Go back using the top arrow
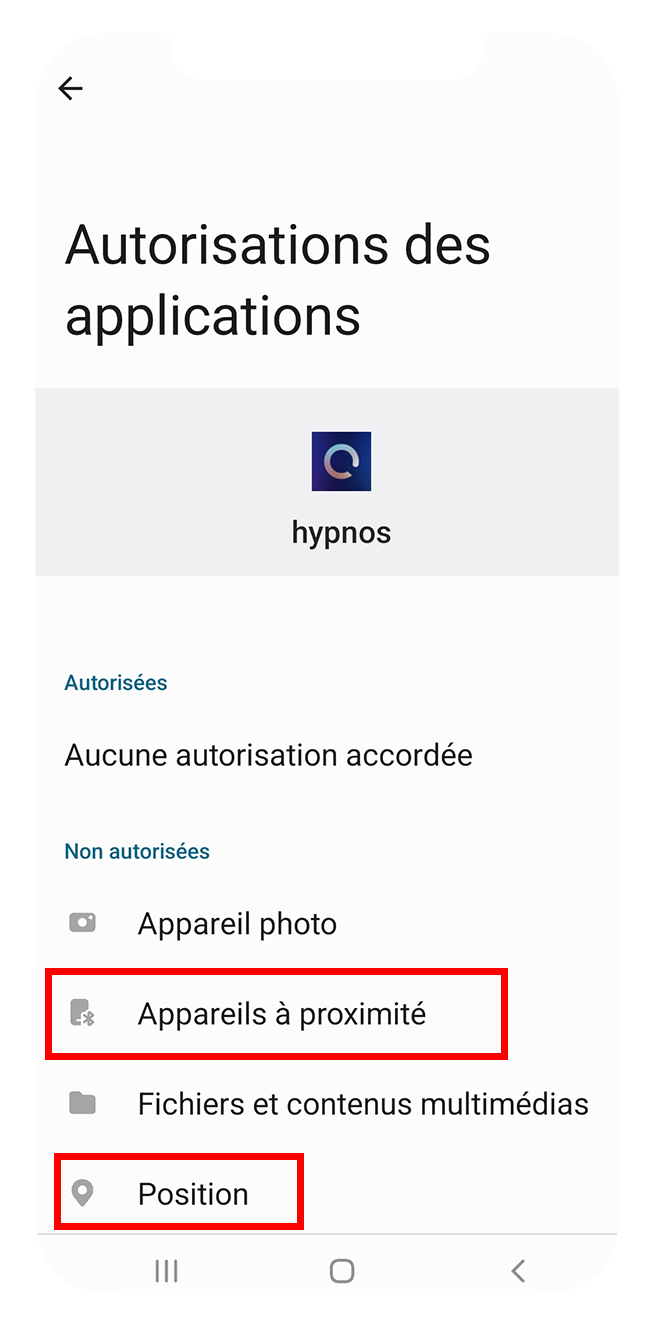656x1326 pixels. click(70, 88)
